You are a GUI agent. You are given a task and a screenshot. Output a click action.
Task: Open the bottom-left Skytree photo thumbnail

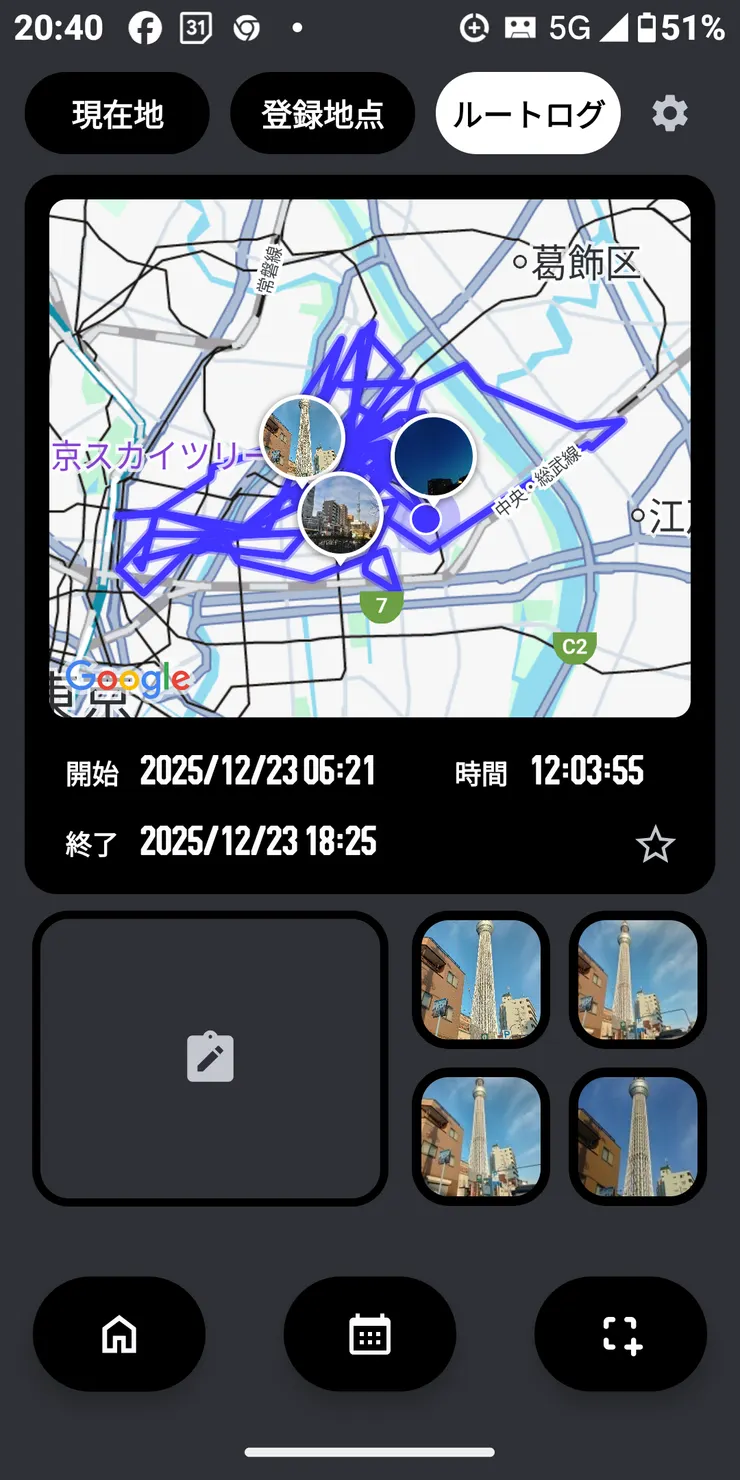[481, 1137]
